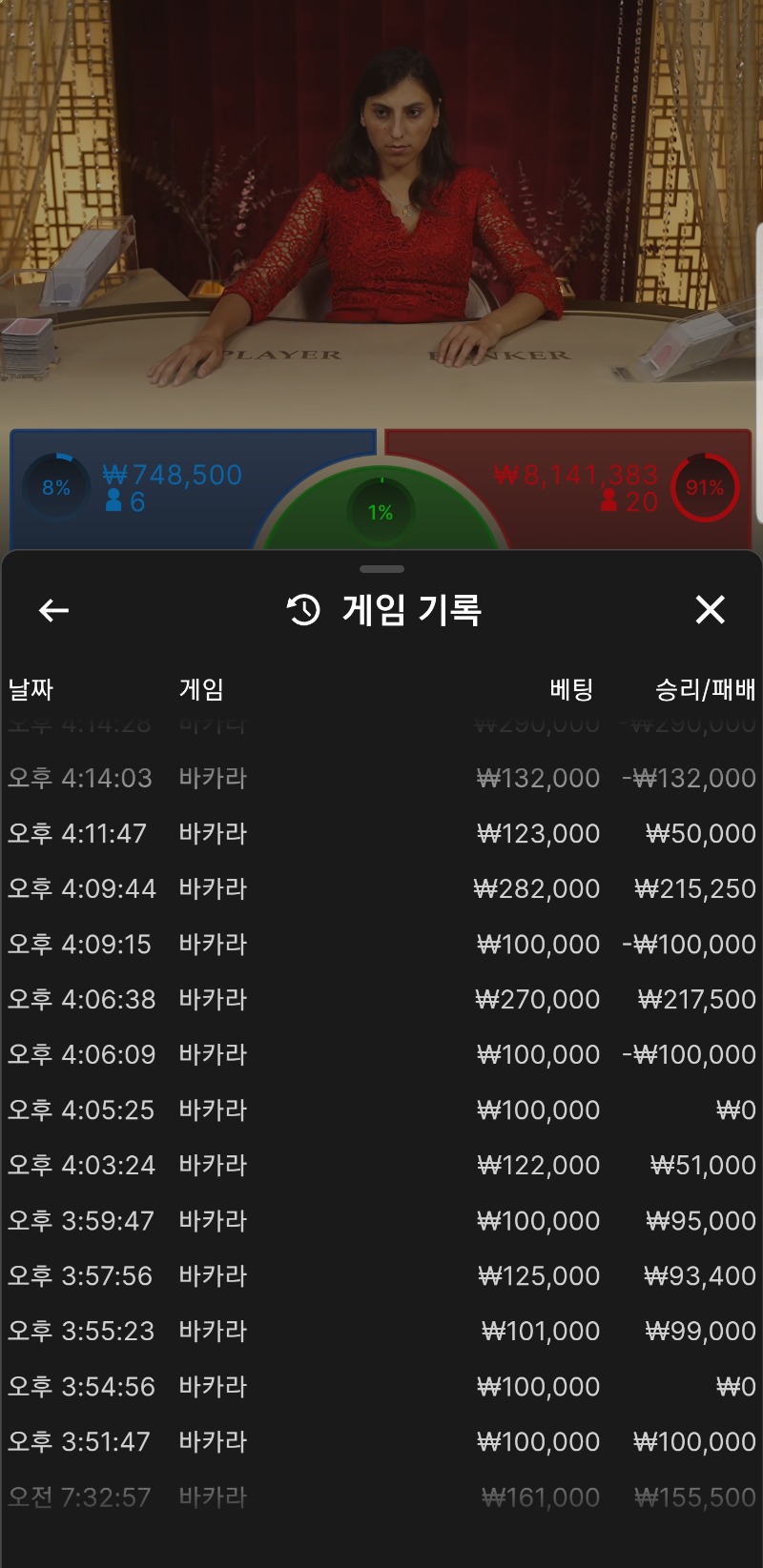Tap the drag handle above the history panel
The height and width of the screenshot is (1568, 763).
coord(381,569)
